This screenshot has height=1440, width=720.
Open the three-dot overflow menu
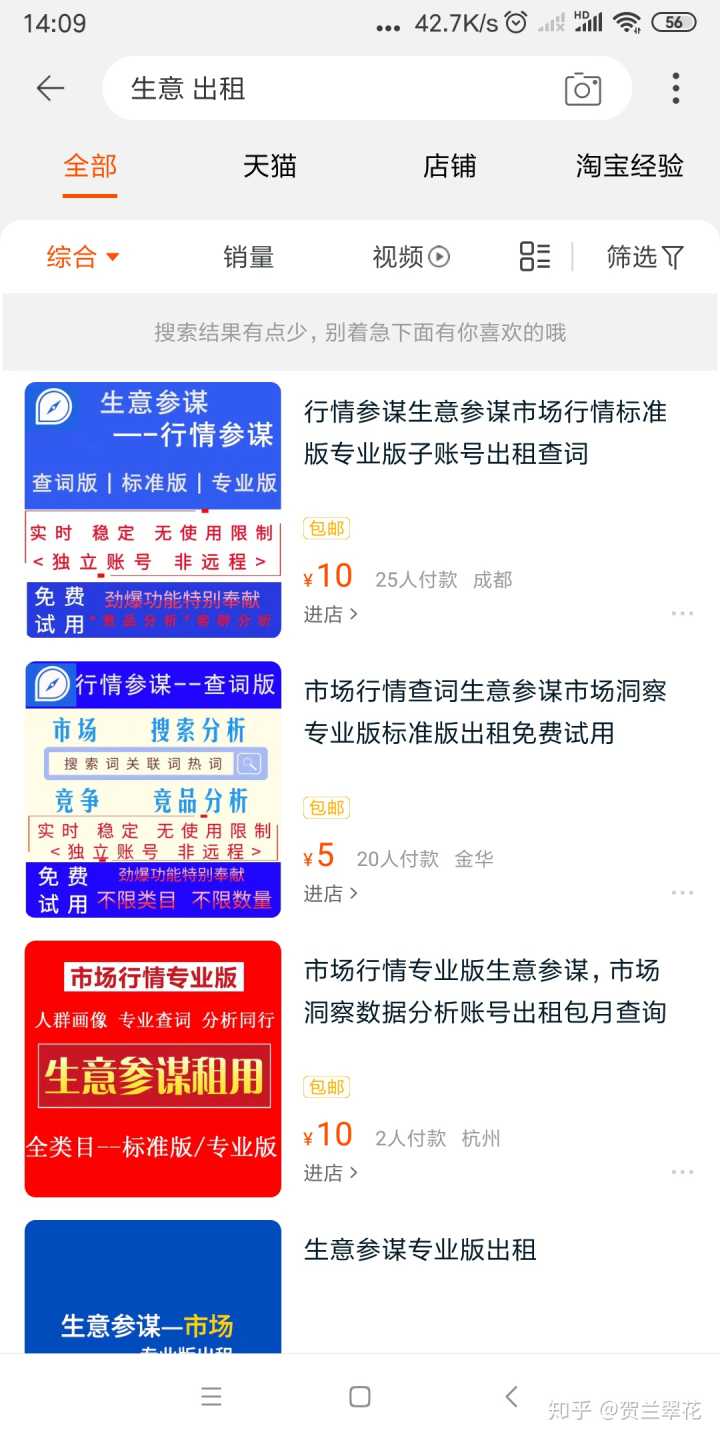click(x=676, y=89)
